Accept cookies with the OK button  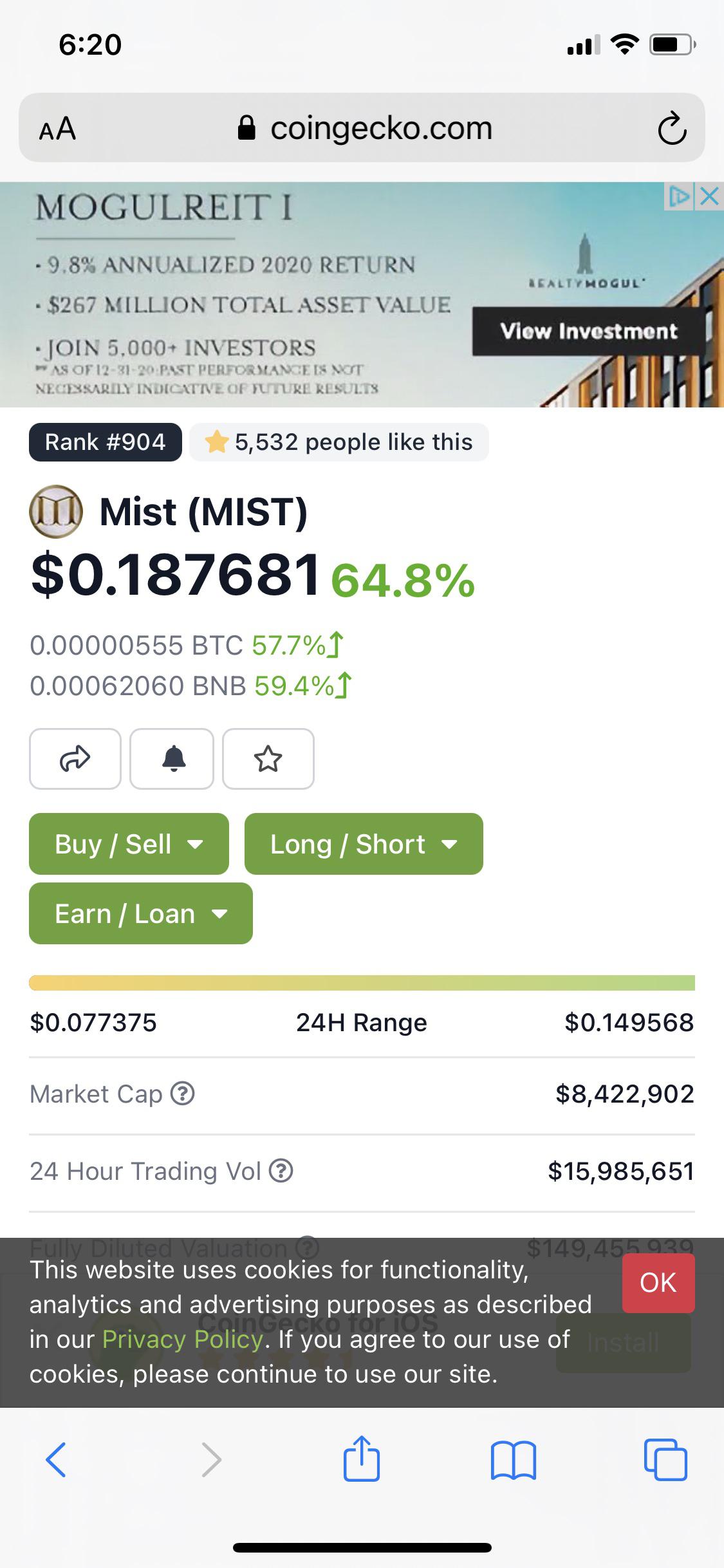pyautogui.click(x=658, y=1283)
